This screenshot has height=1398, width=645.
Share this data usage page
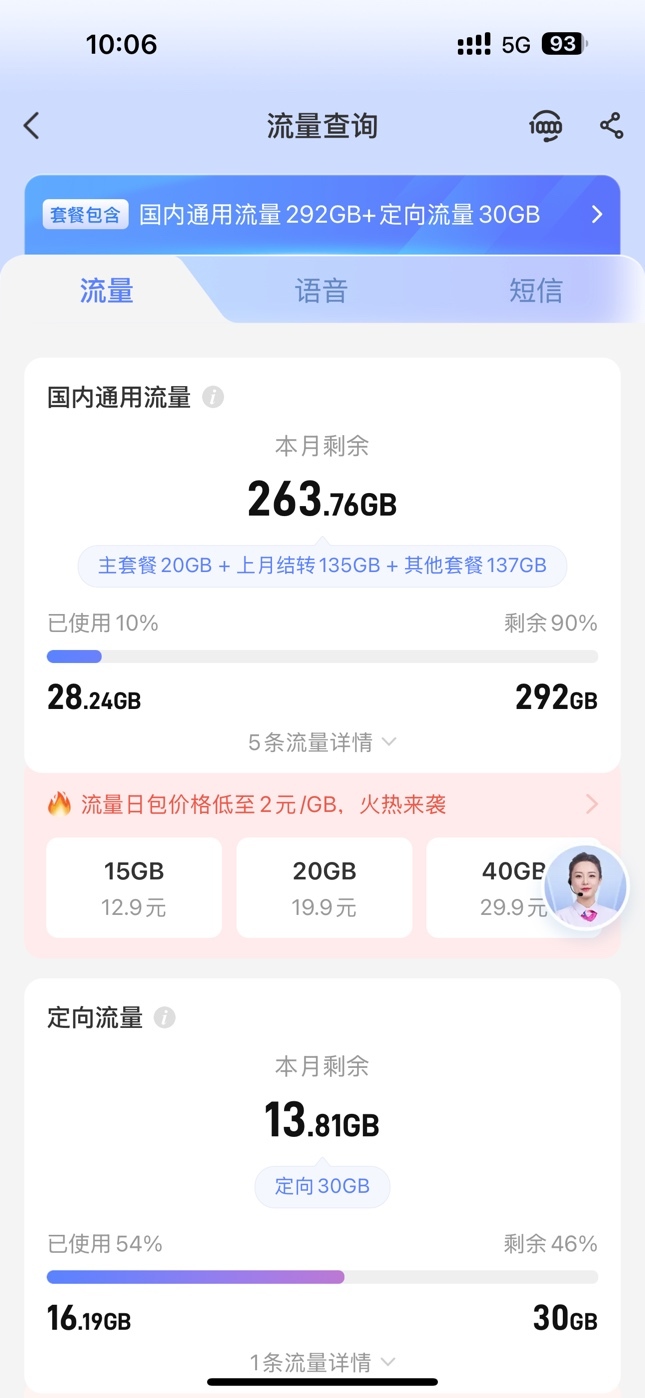pos(611,126)
